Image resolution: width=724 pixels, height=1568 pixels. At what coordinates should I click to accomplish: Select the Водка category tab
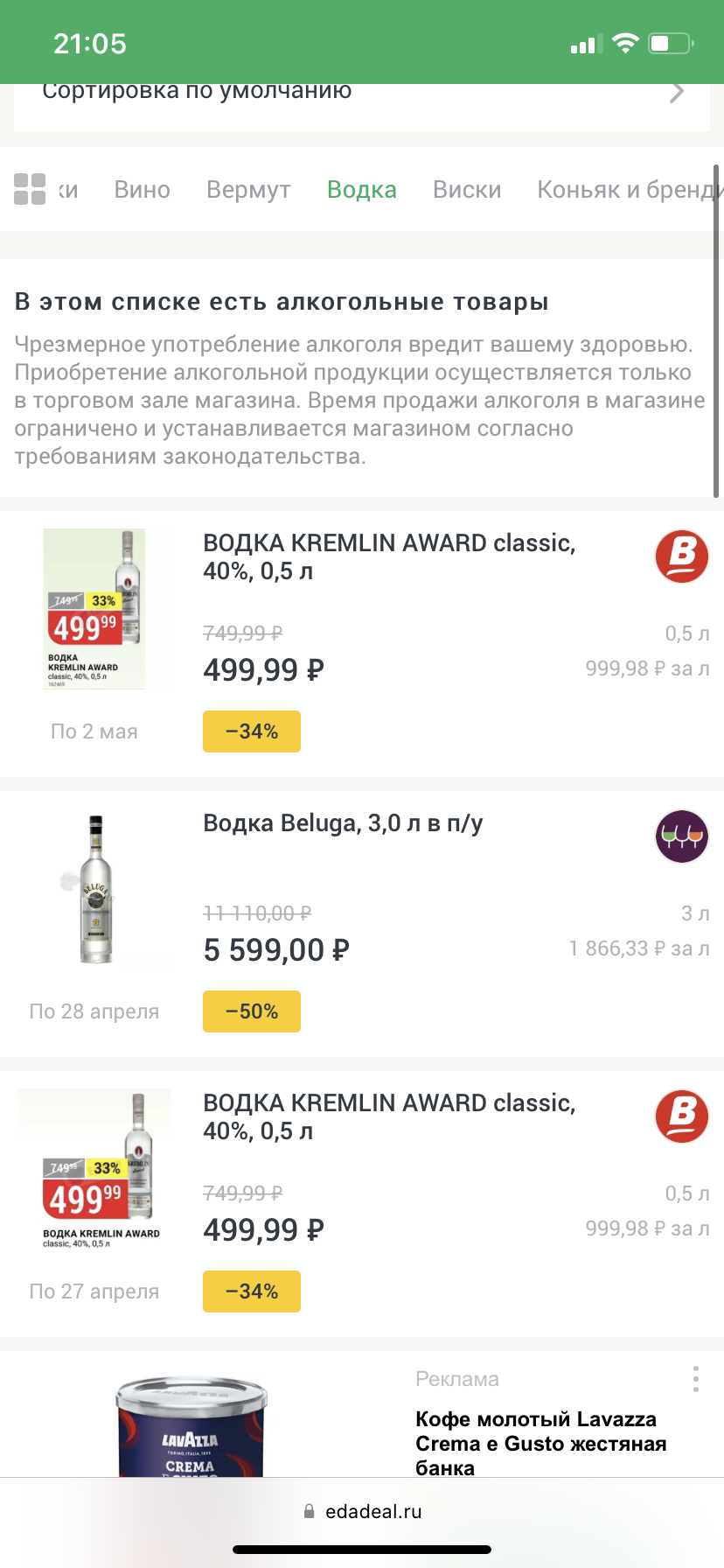pos(362,190)
